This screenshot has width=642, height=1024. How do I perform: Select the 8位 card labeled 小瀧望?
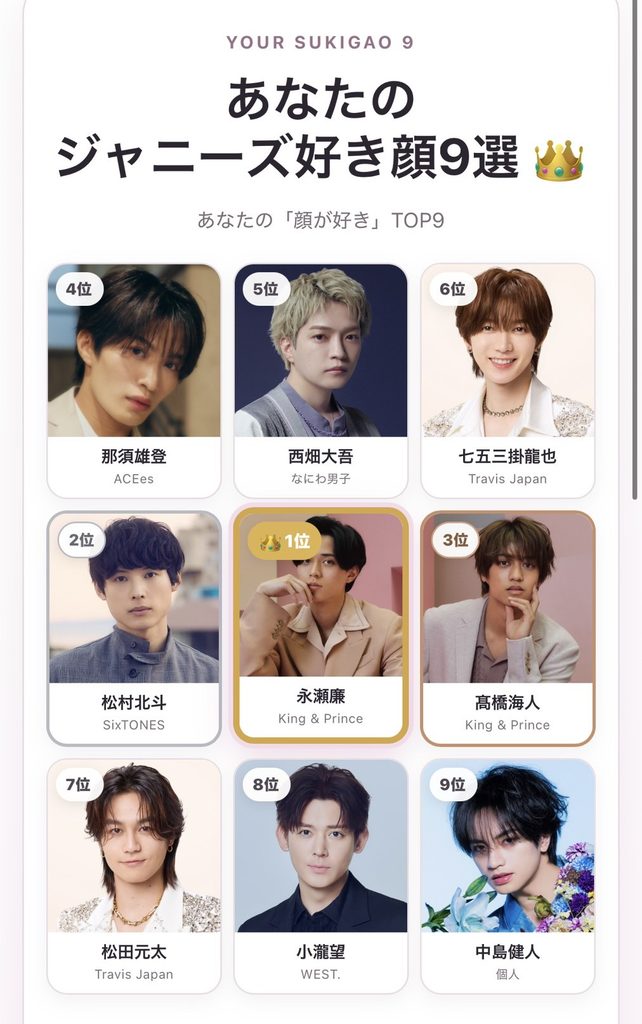321,876
